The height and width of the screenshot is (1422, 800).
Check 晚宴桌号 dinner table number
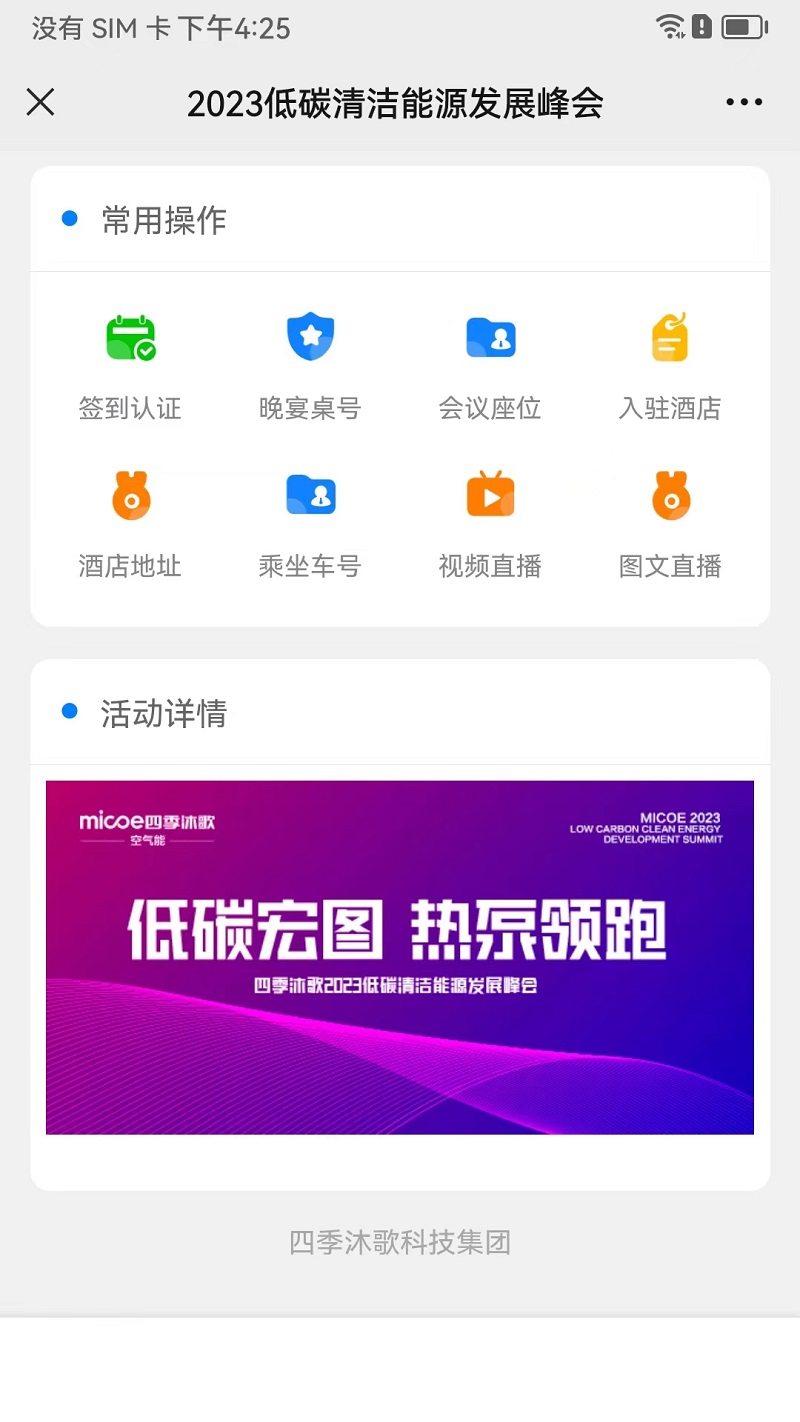[310, 365]
